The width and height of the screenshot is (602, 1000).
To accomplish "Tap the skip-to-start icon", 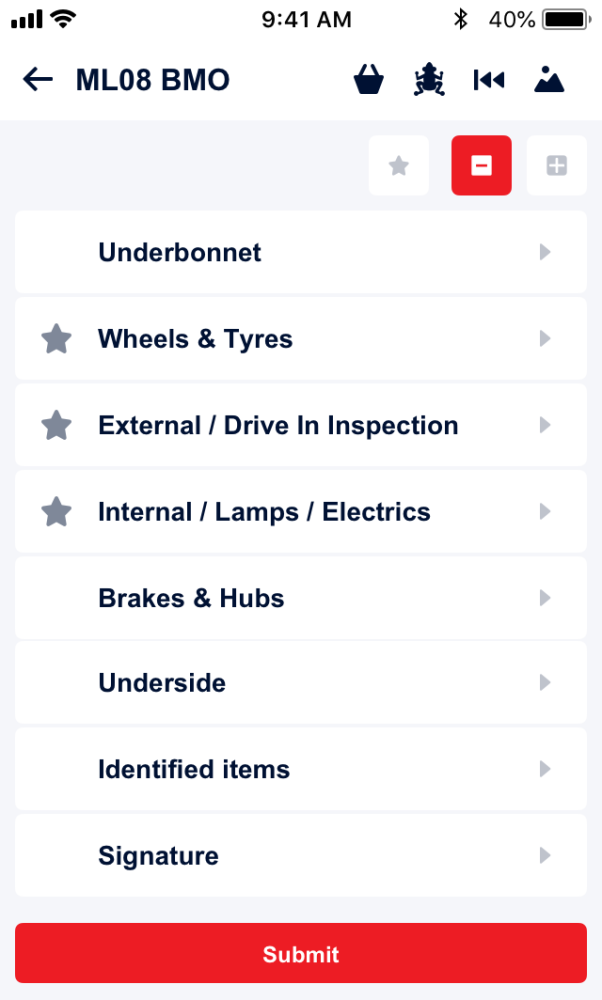I will (x=489, y=80).
